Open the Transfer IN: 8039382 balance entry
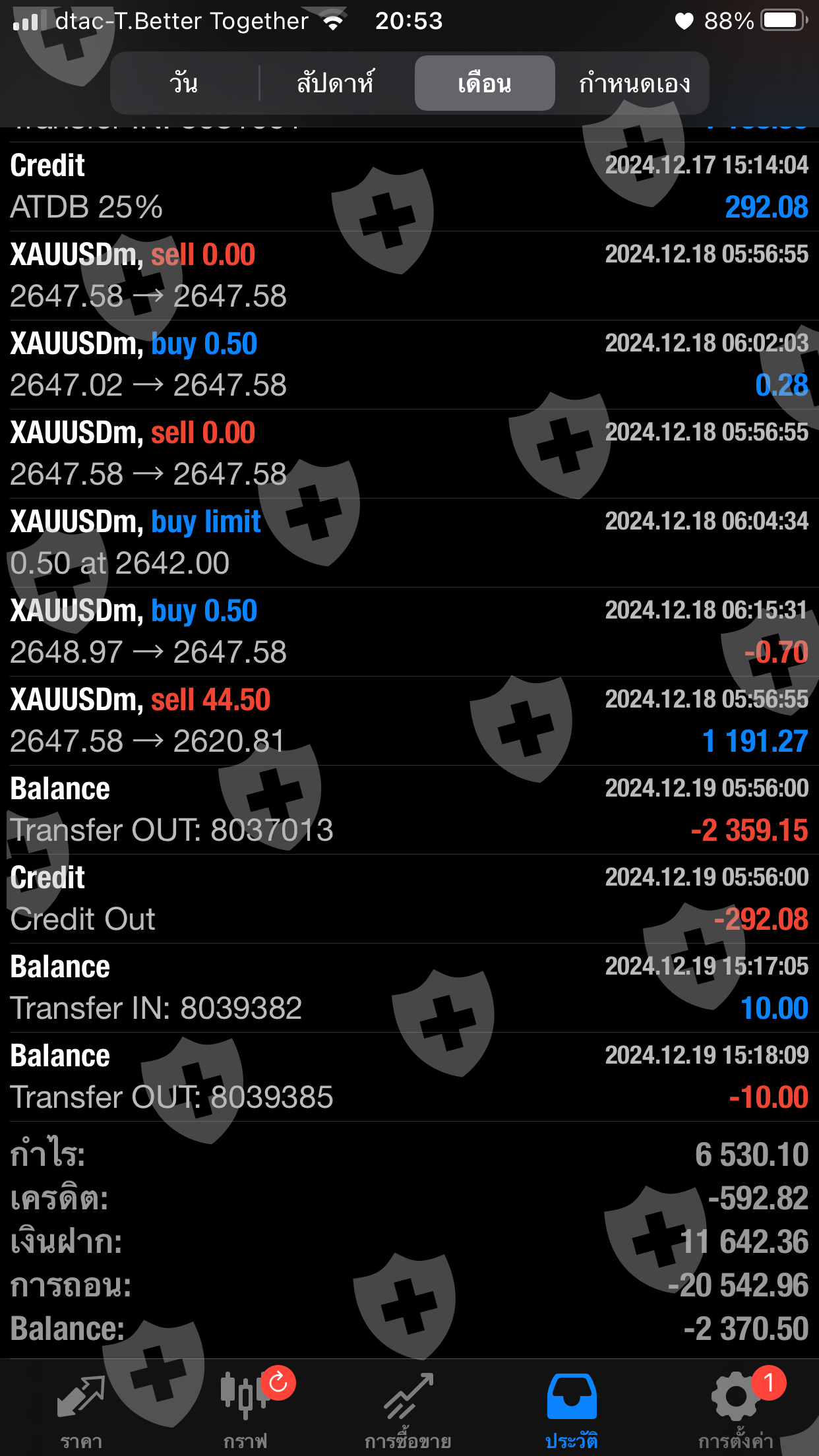 (409, 988)
